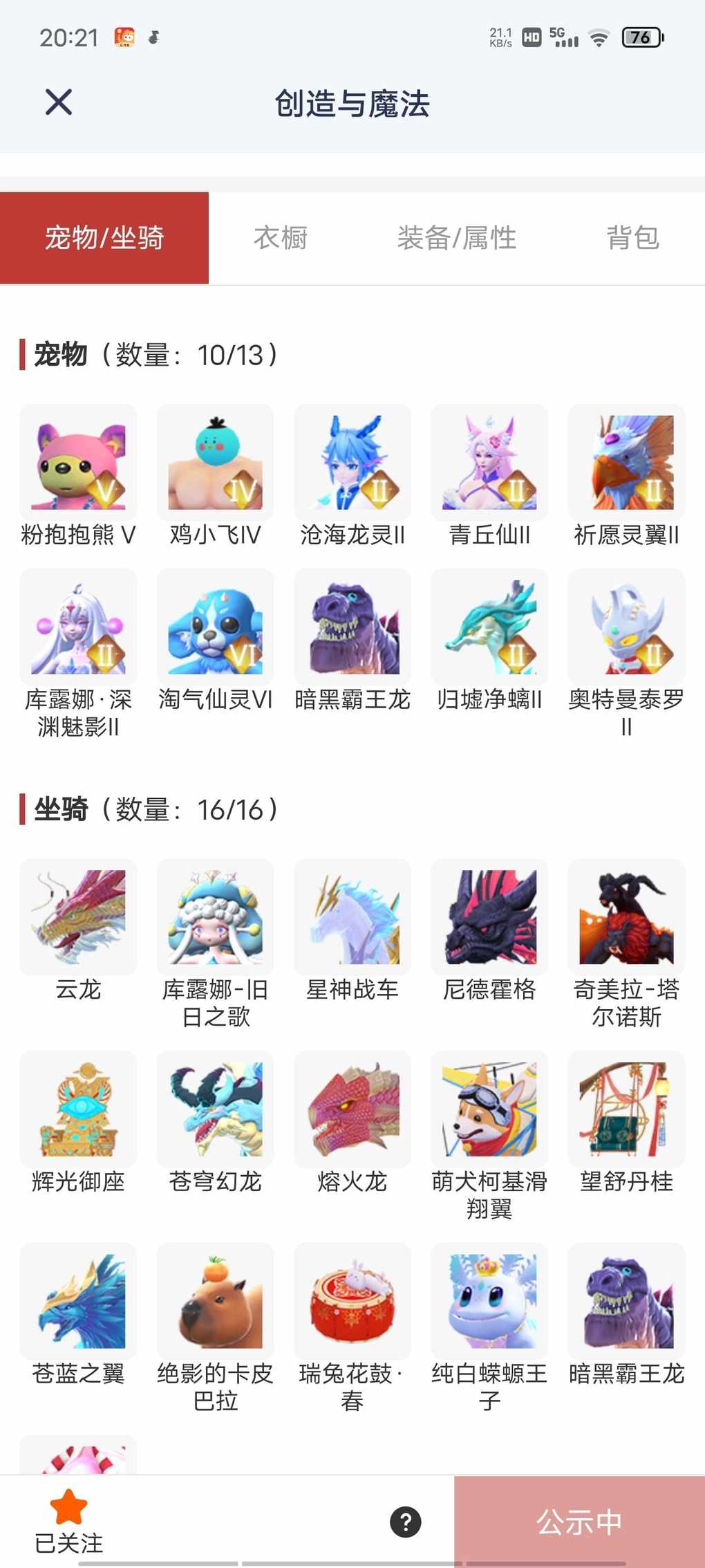Image resolution: width=705 pixels, height=1568 pixels.
Task: View the 青丘仙II pet details
Action: (489, 463)
